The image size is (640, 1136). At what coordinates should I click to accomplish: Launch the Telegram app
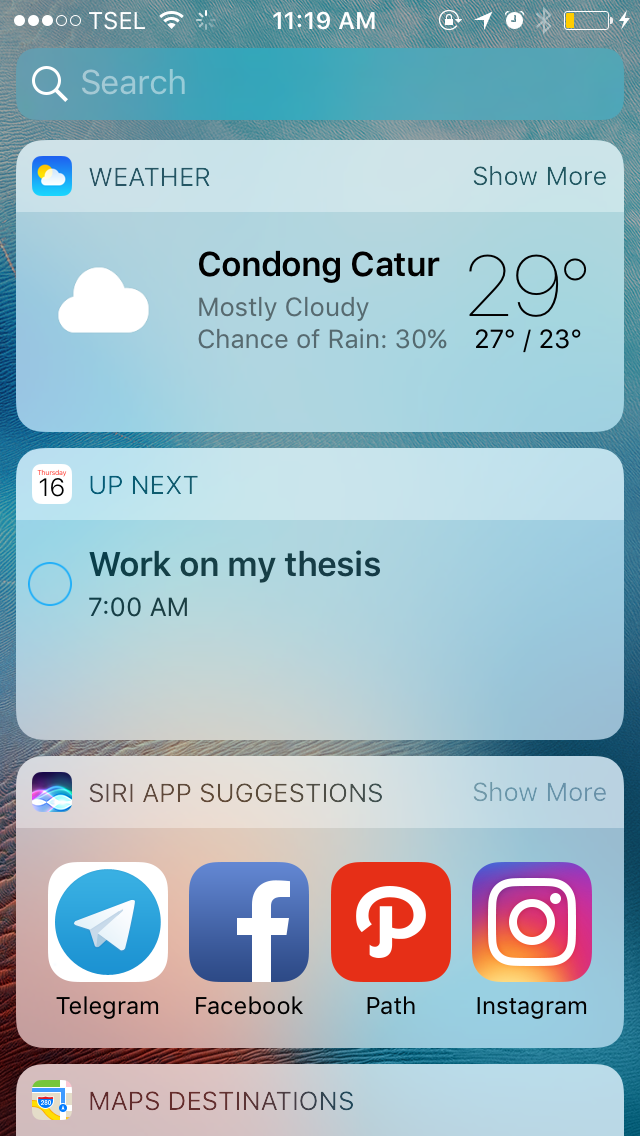(x=108, y=922)
